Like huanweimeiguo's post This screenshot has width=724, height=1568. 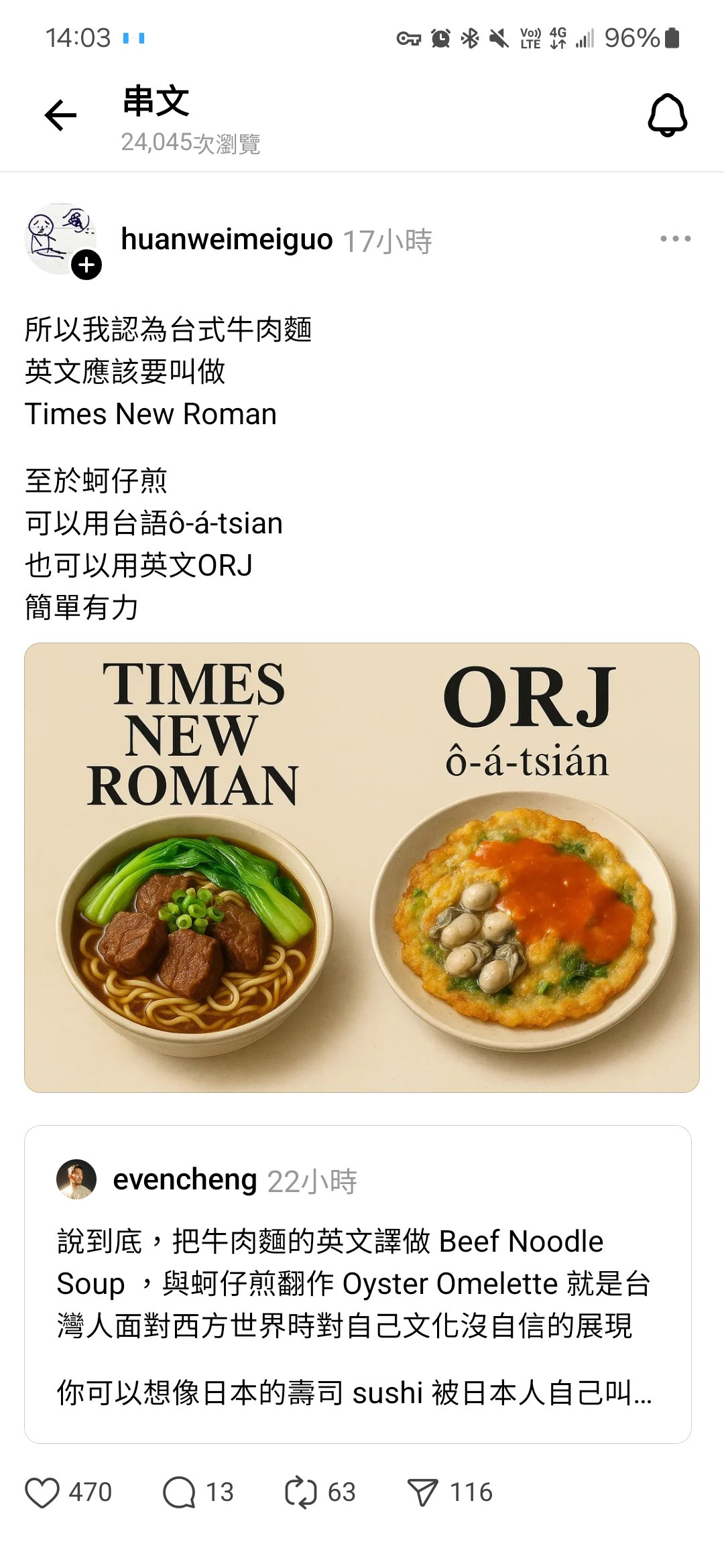tap(42, 1492)
